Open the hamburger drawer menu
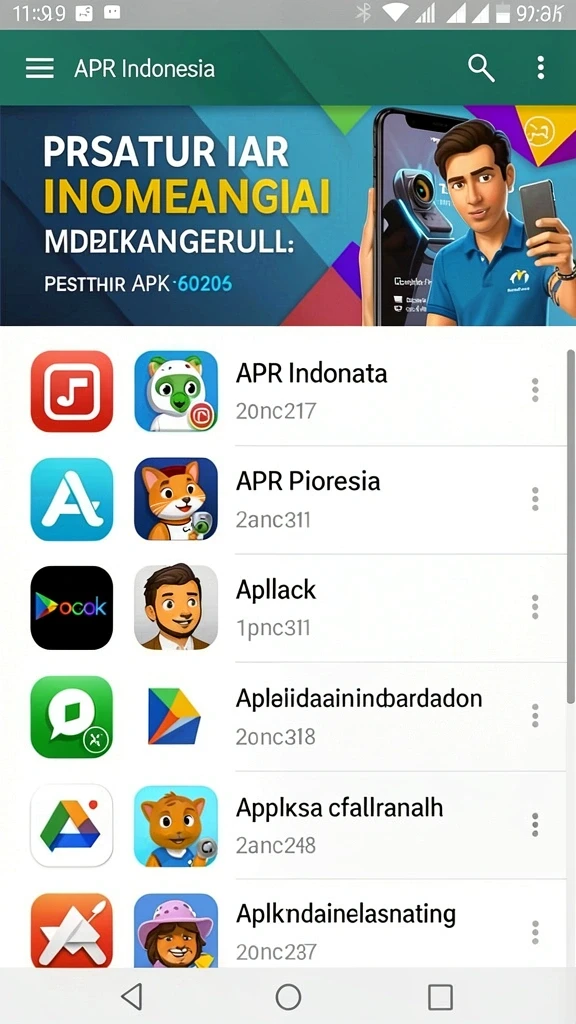 coord(40,68)
